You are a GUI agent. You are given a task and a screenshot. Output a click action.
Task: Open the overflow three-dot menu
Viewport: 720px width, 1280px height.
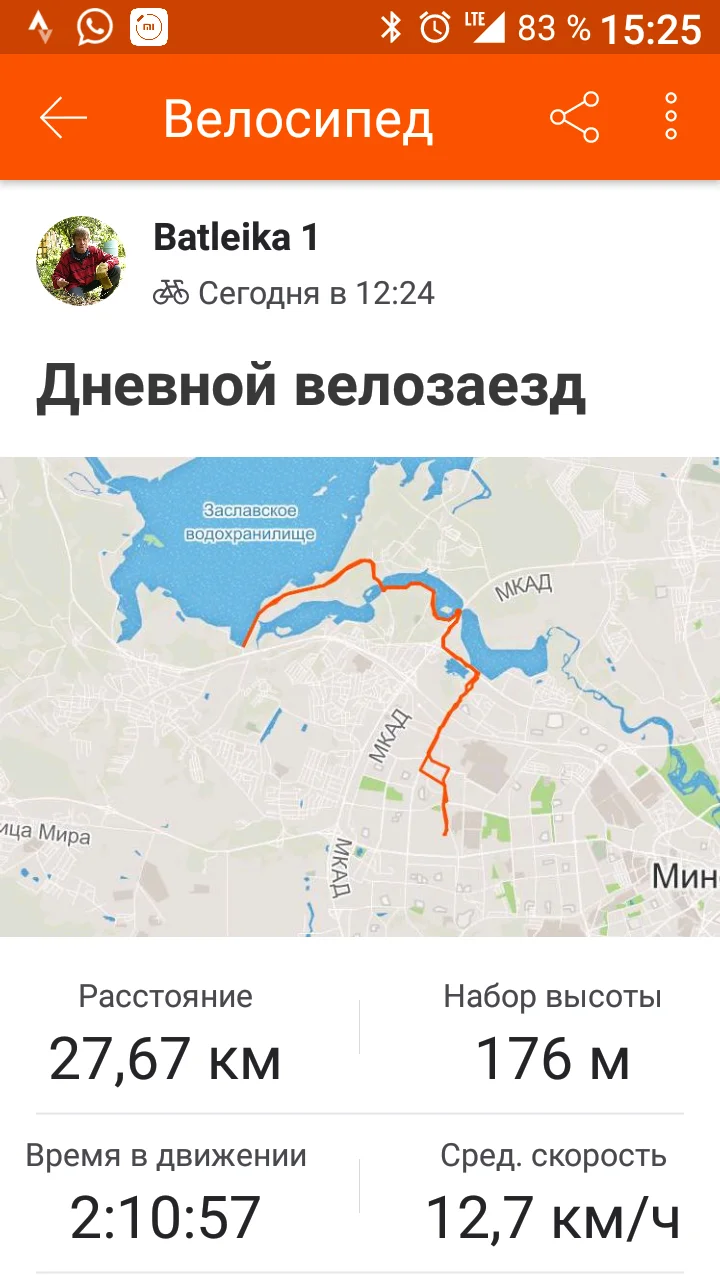pyautogui.click(x=668, y=117)
